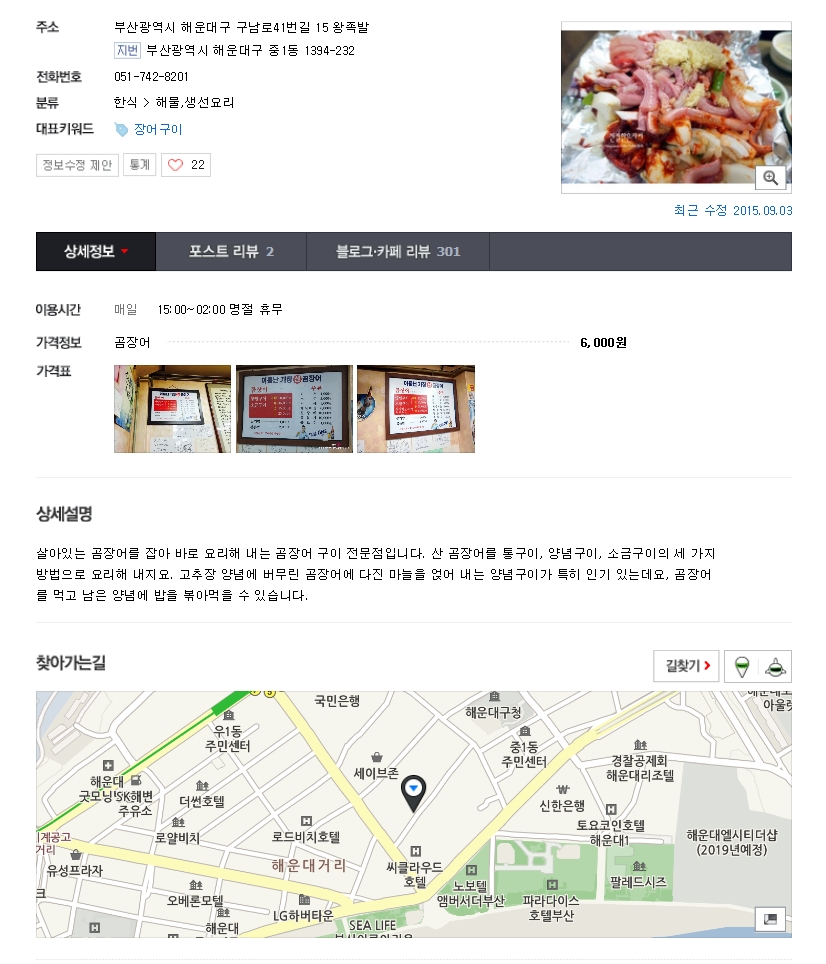The height and width of the screenshot is (964, 826).
Task: Enlarge the food photo with the magnifier icon
Action: pyautogui.click(x=770, y=177)
